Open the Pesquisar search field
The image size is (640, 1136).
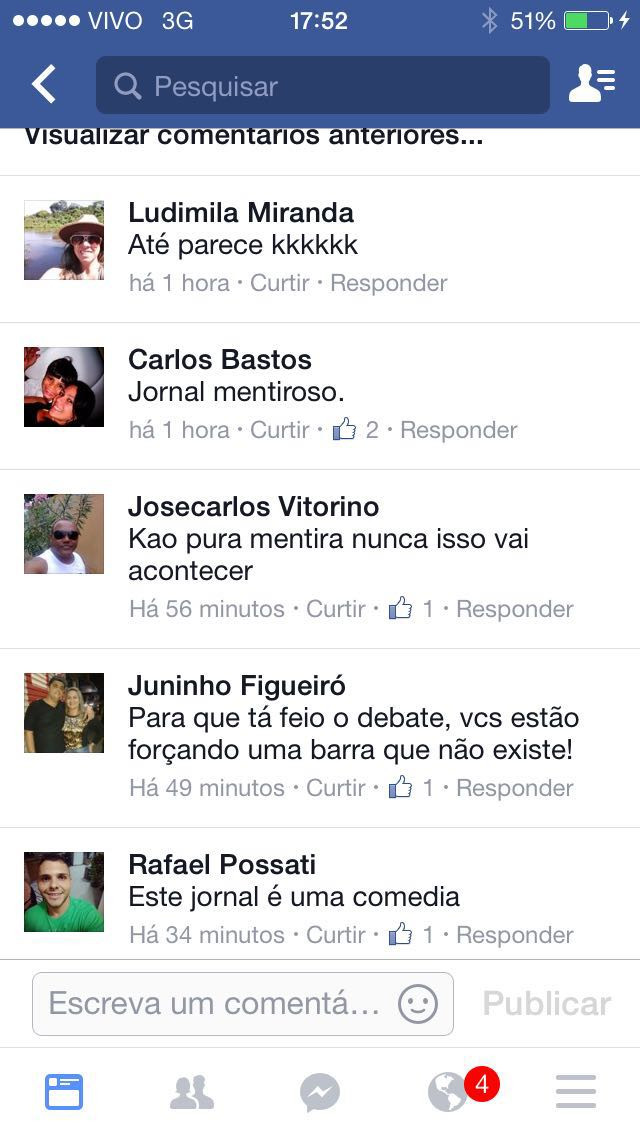323,85
